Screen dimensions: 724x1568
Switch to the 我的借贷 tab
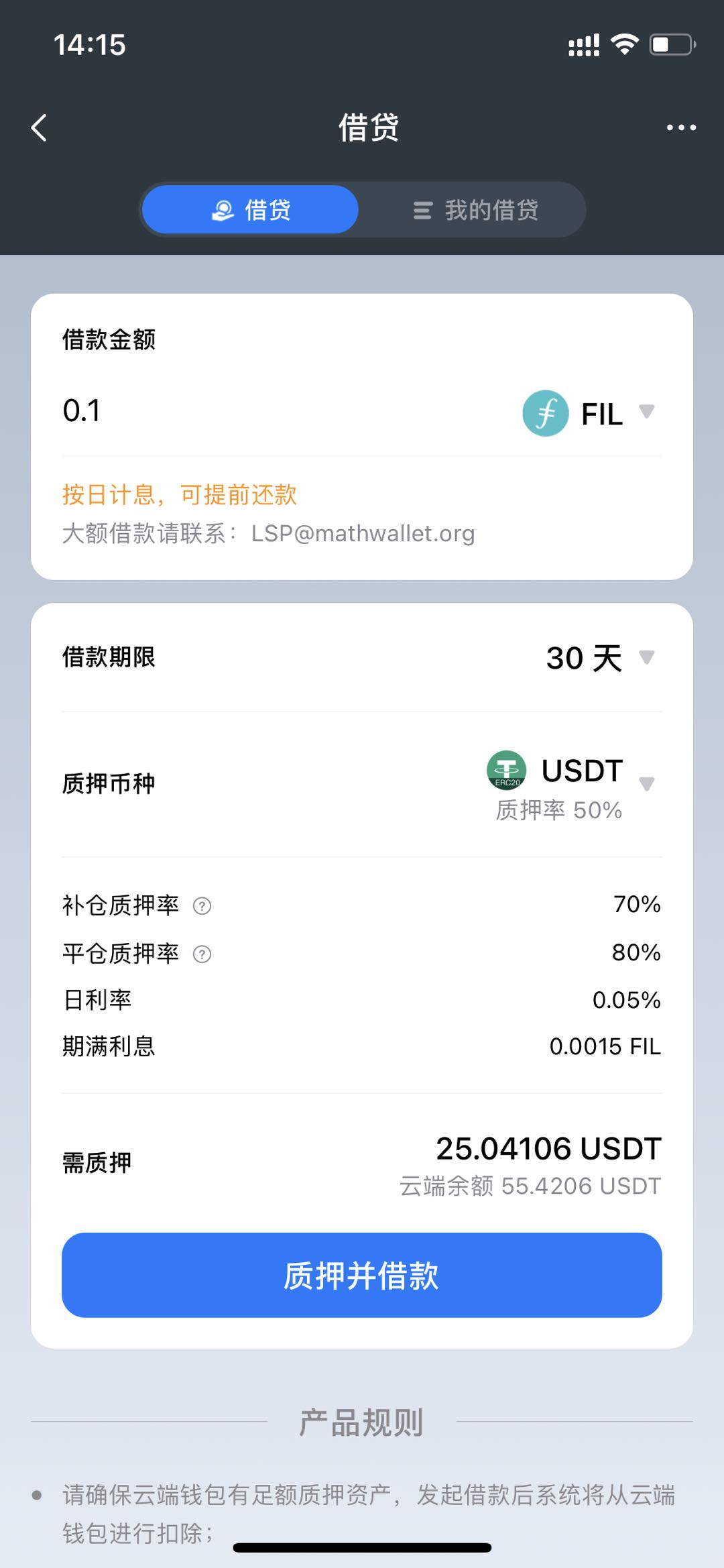475,210
